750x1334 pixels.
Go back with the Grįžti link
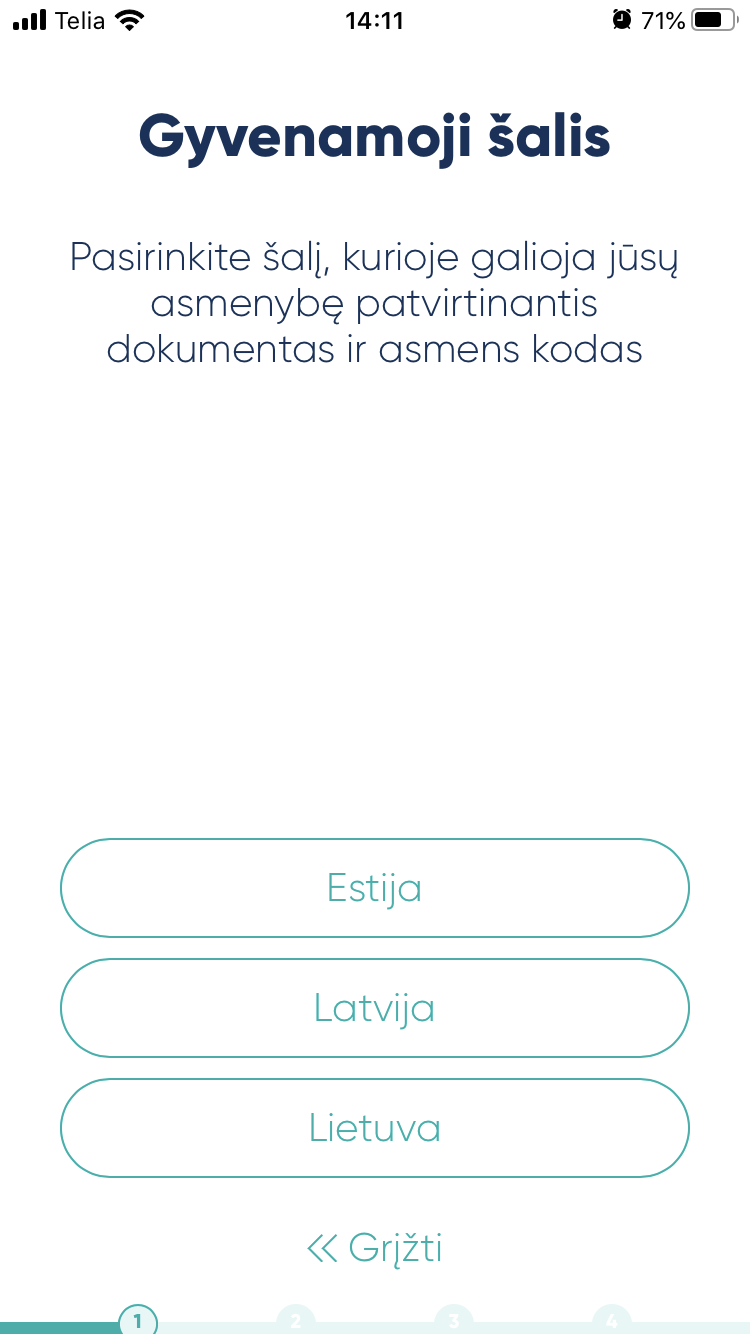coord(375,1248)
